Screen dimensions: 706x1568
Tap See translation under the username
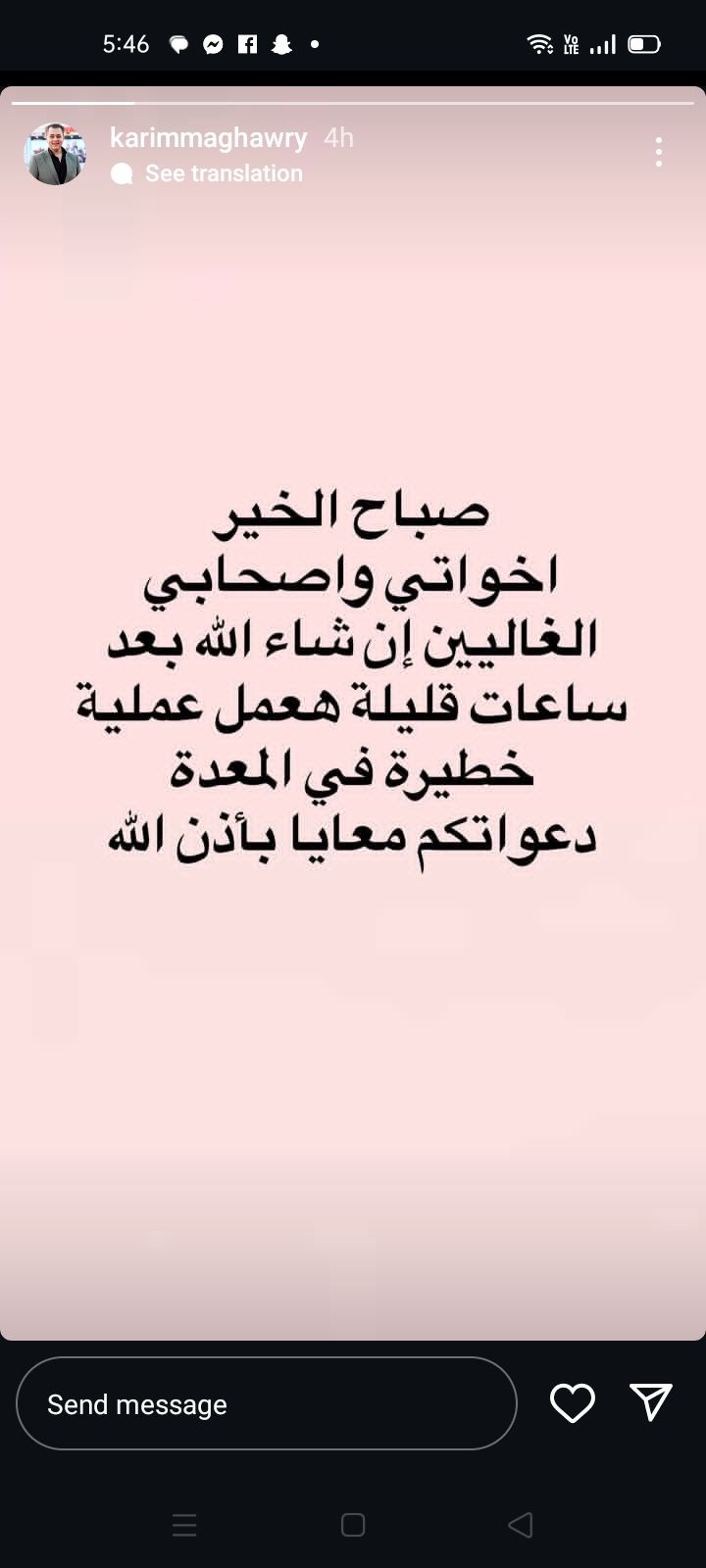[x=224, y=173]
